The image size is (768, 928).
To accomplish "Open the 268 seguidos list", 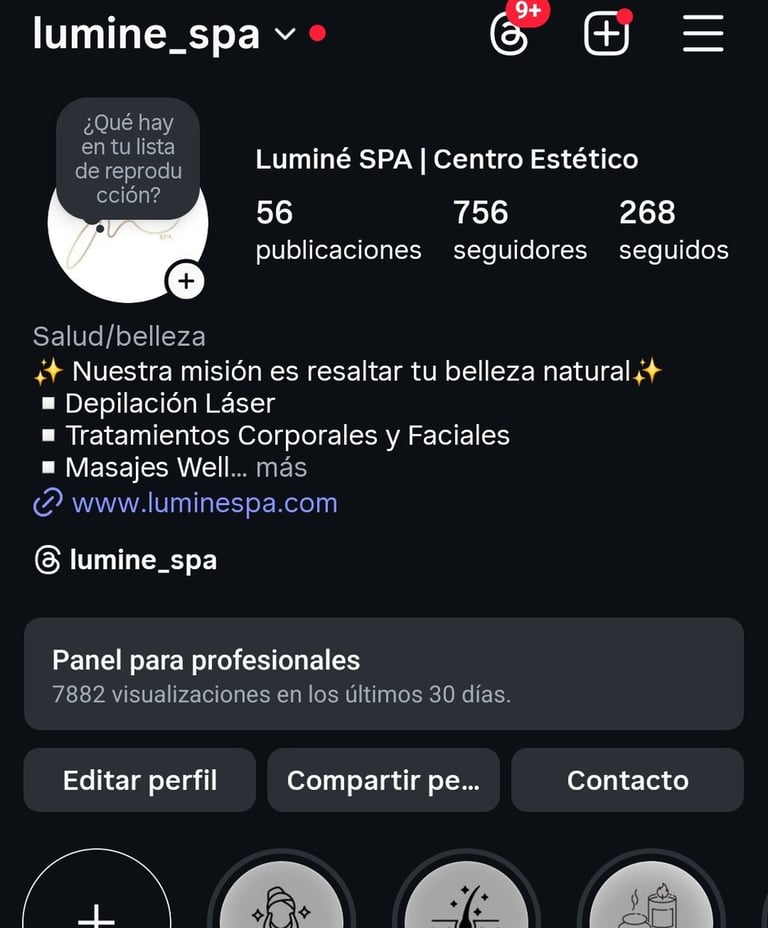I will [673, 230].
